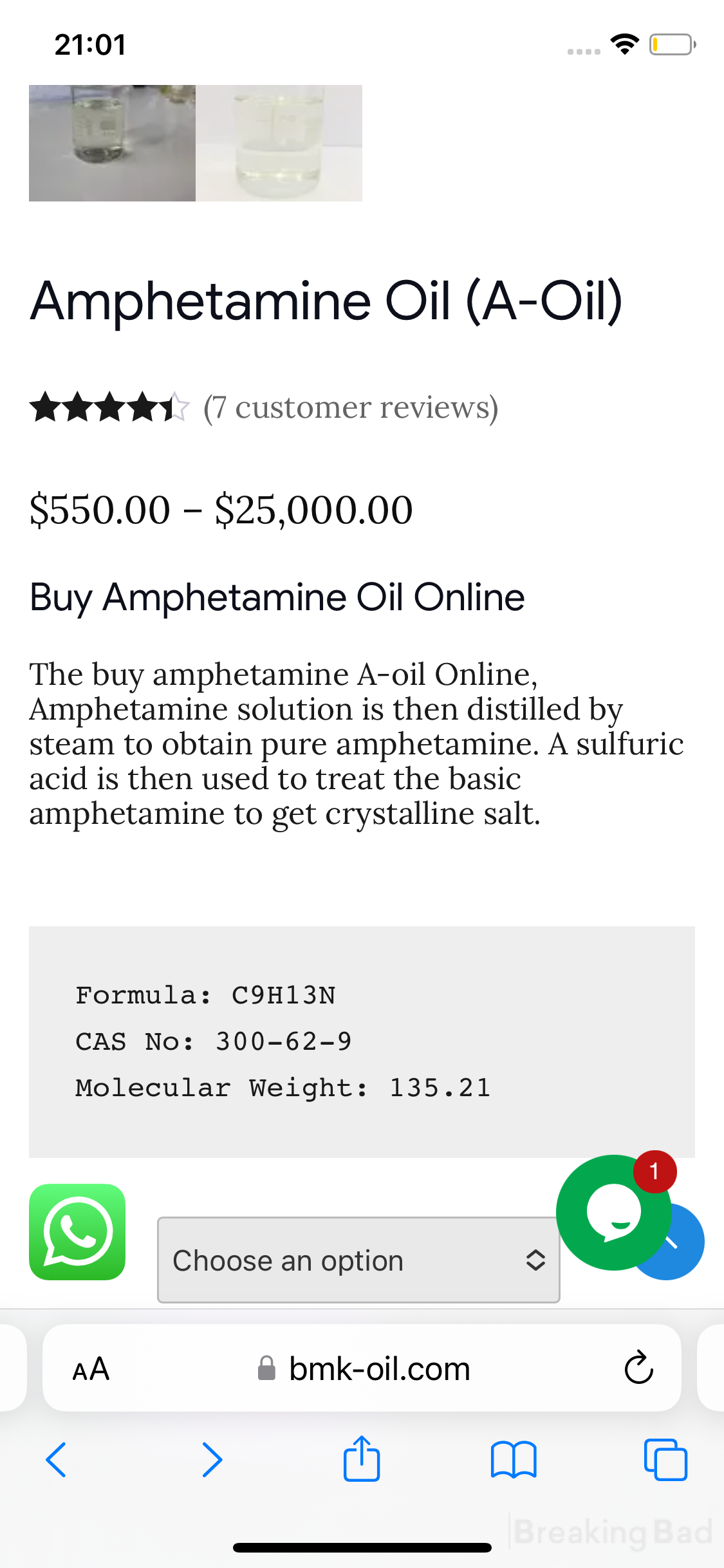724x1568 pixels.
Task: Reload the page
Action: [x=638, y=1367]
